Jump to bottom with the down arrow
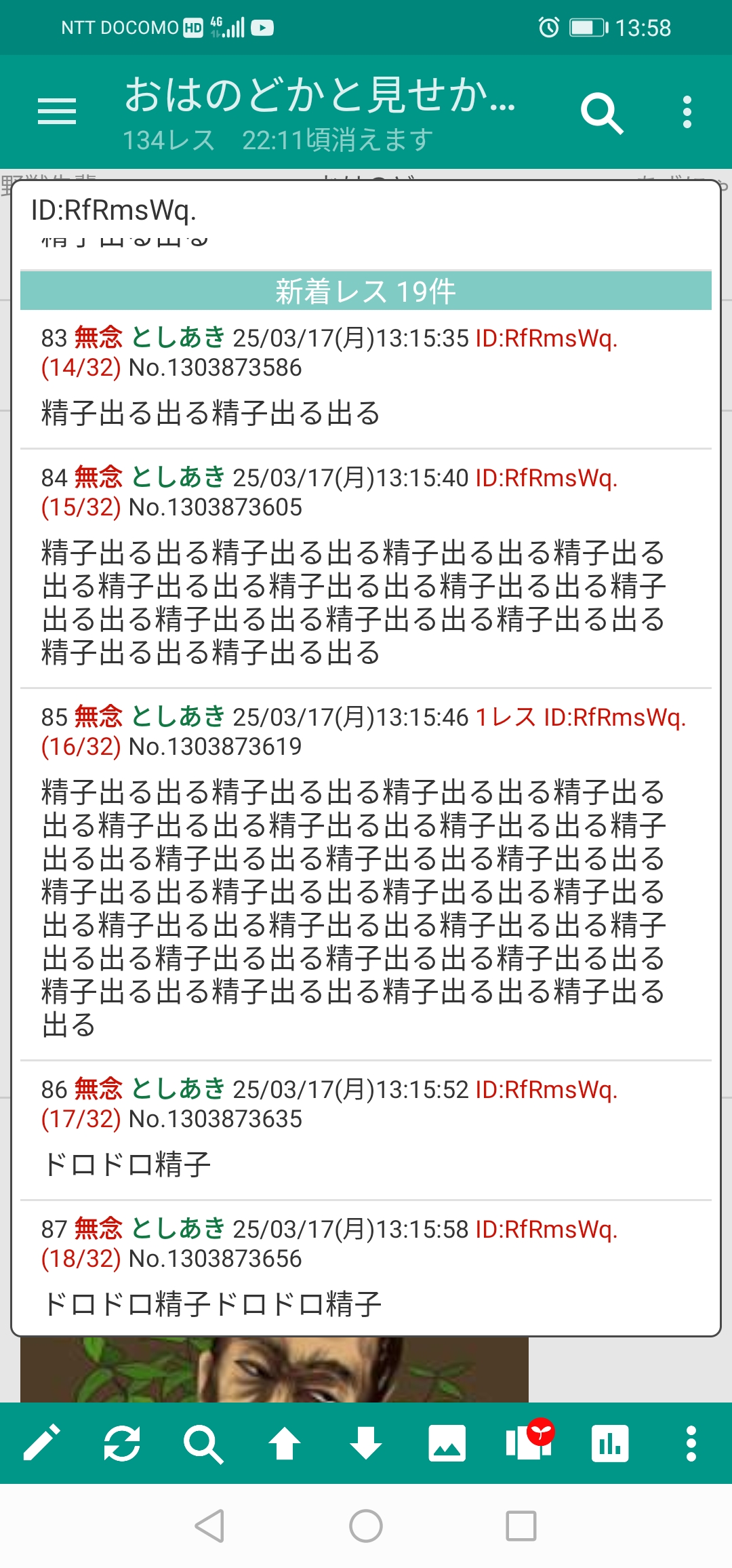 pyautogui.click(x=366, y=1443)
